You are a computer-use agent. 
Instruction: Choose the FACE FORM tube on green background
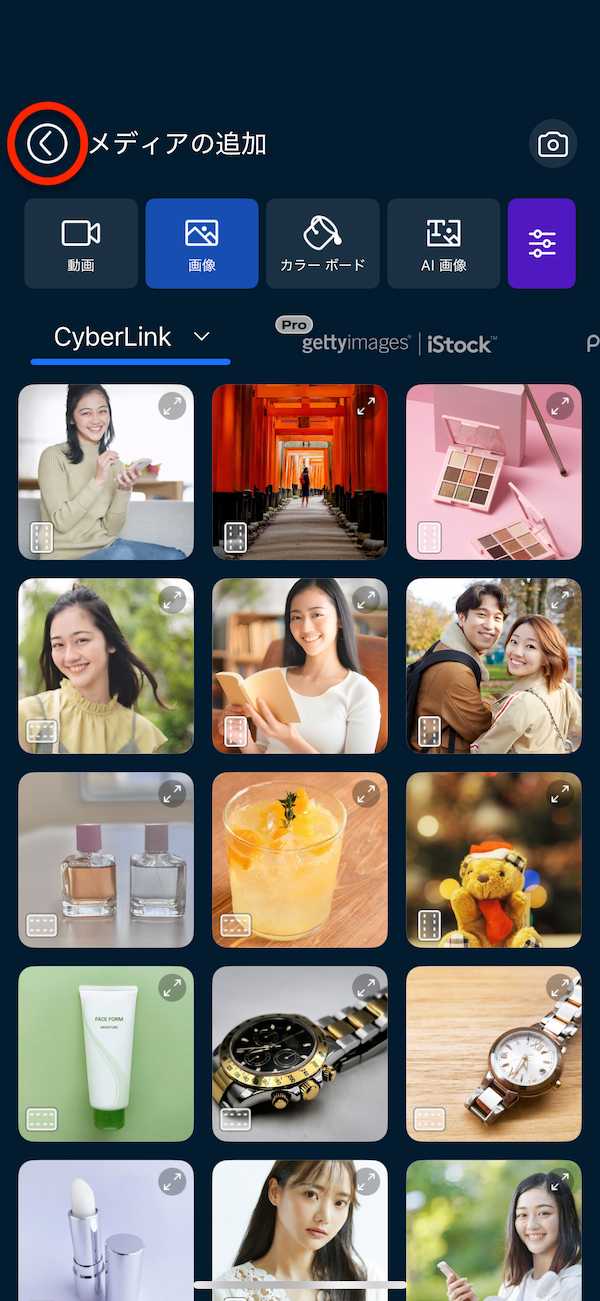point(105,1054)
